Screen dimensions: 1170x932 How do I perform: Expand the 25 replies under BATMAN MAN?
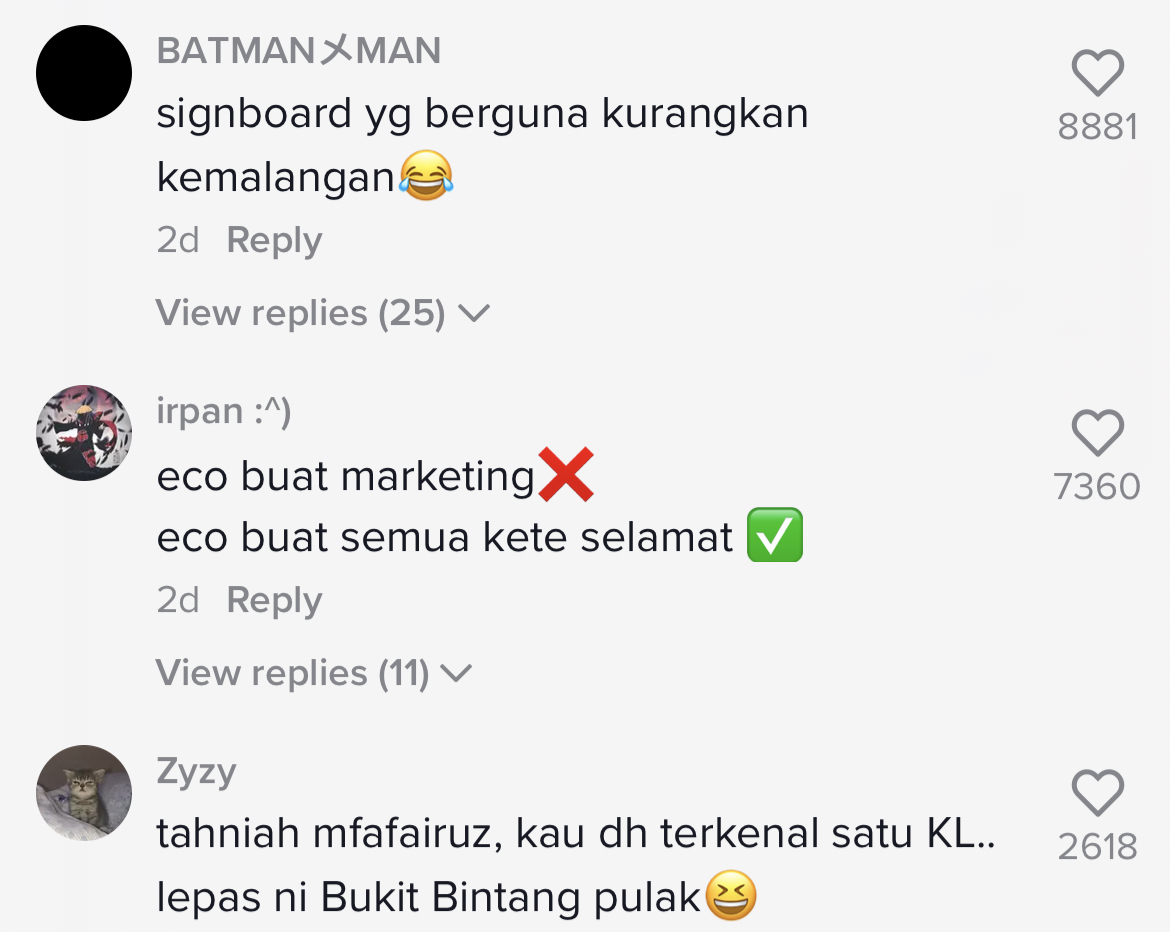pos(322,314)
